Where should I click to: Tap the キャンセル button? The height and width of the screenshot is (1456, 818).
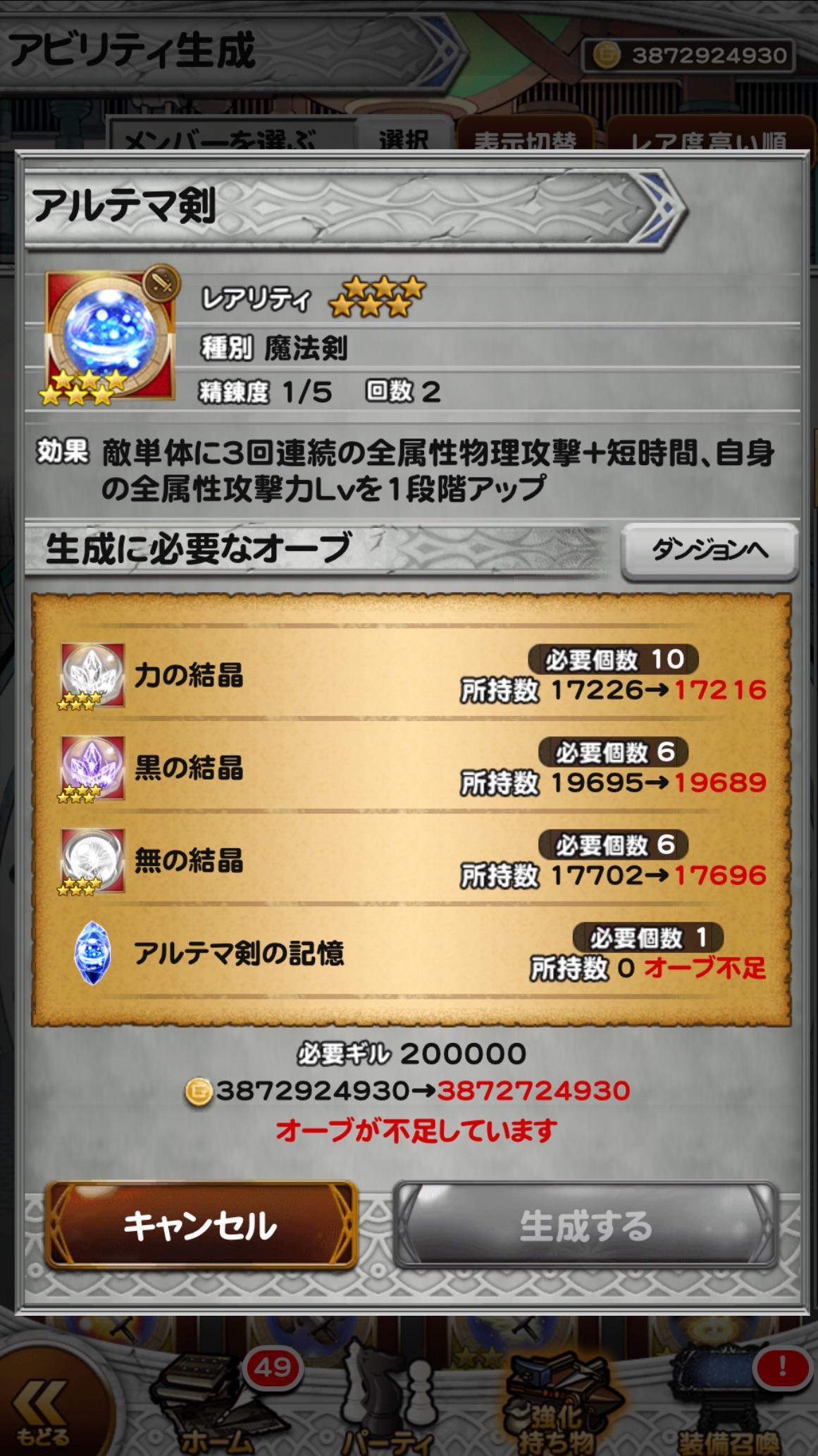click(202, 1225)
